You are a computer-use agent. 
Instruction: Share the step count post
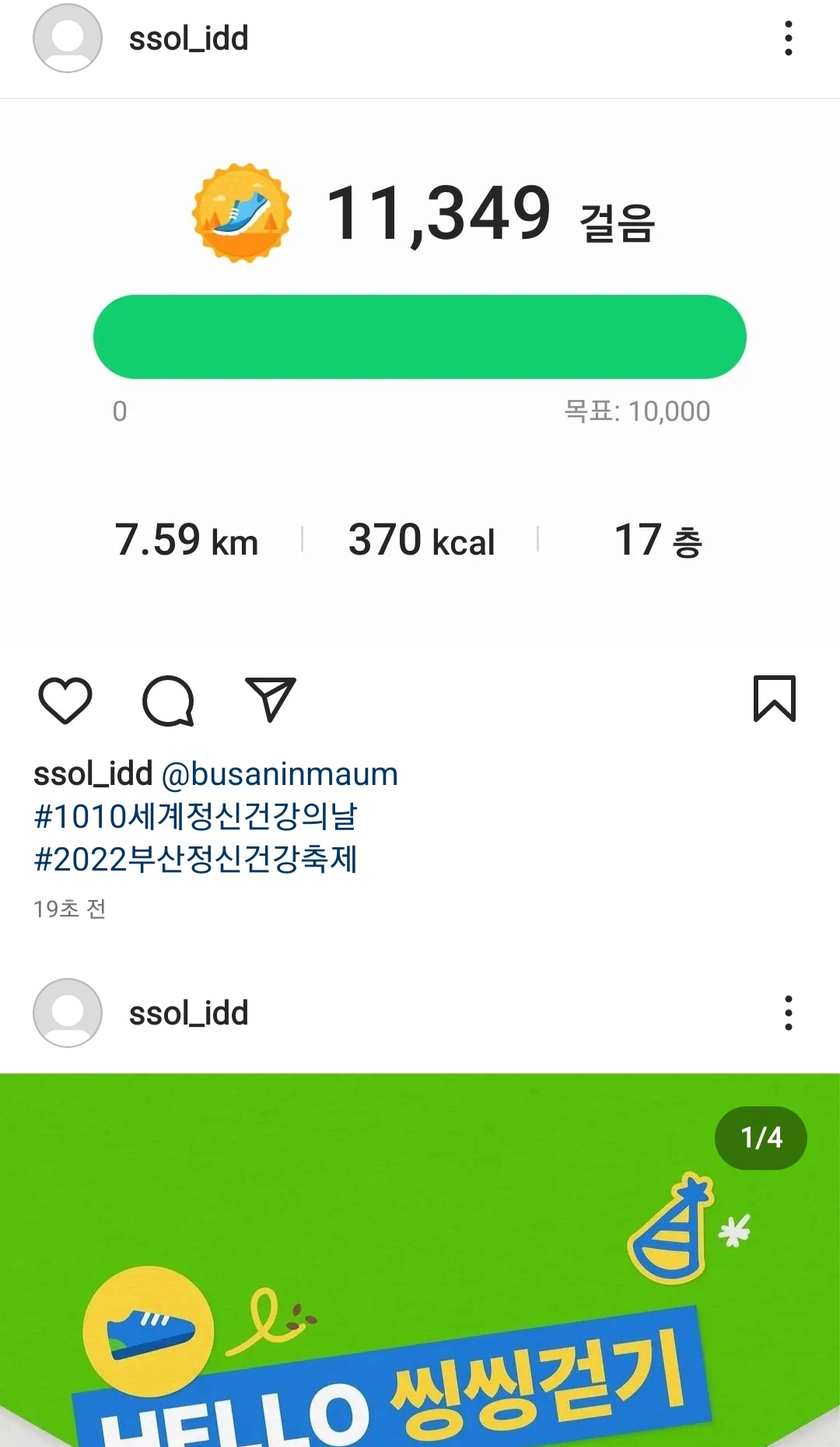tap(270, 699)
